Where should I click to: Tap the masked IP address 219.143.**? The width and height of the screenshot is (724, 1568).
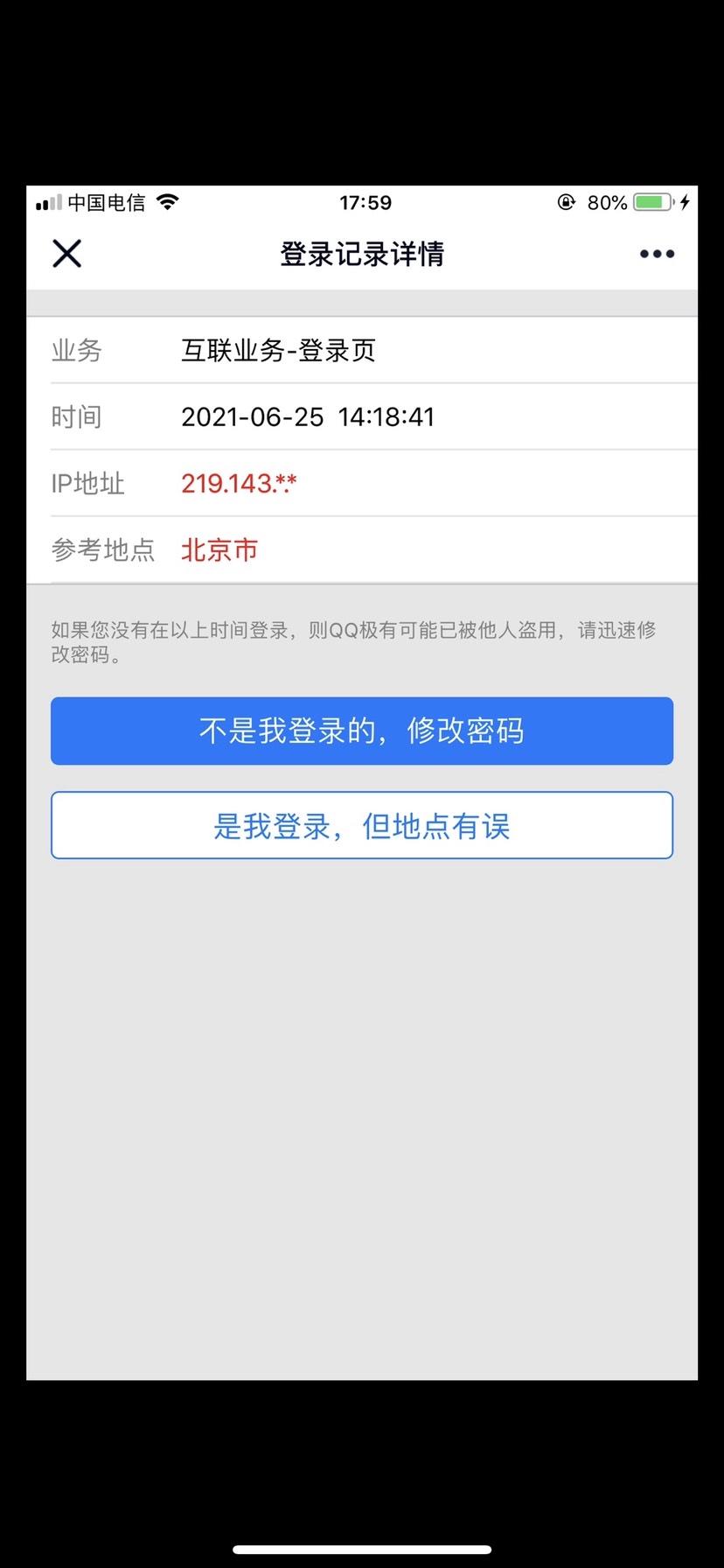tap(238, 483)
